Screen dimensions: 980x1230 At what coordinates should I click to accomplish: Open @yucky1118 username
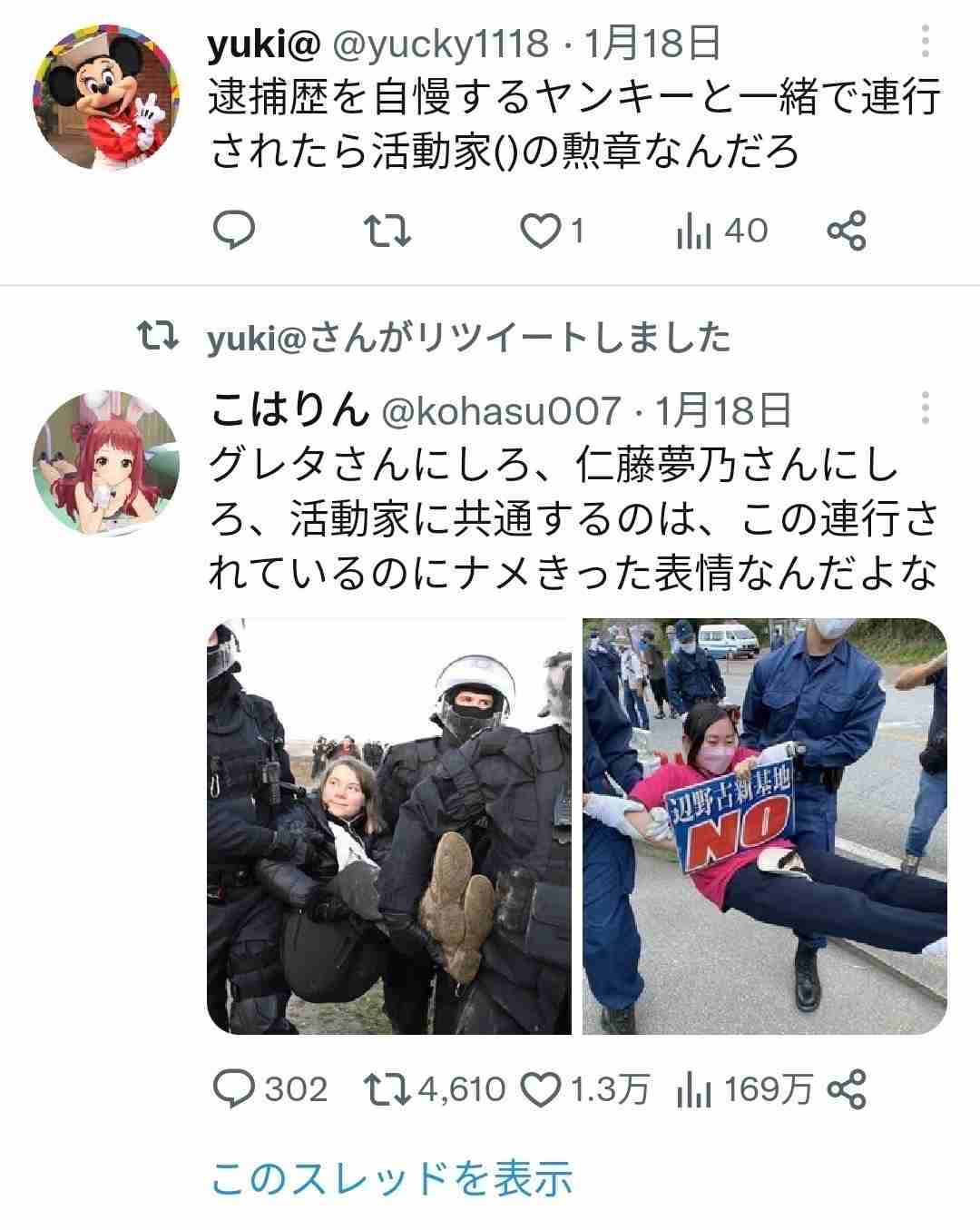click(444, 43)
